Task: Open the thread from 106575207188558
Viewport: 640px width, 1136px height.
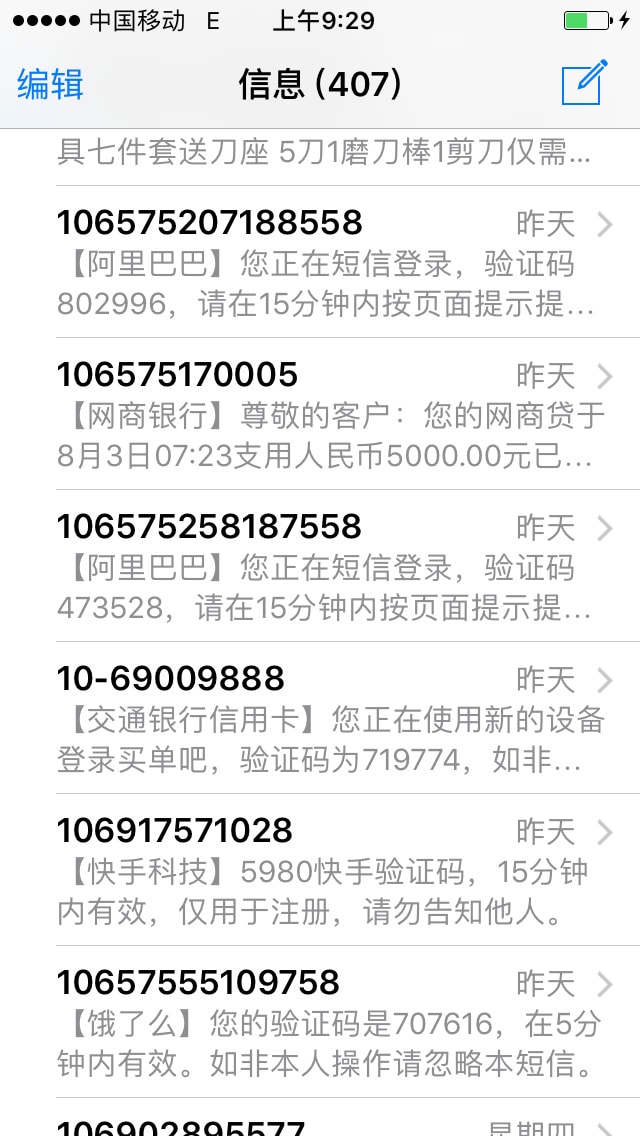Action: (320, 262)
